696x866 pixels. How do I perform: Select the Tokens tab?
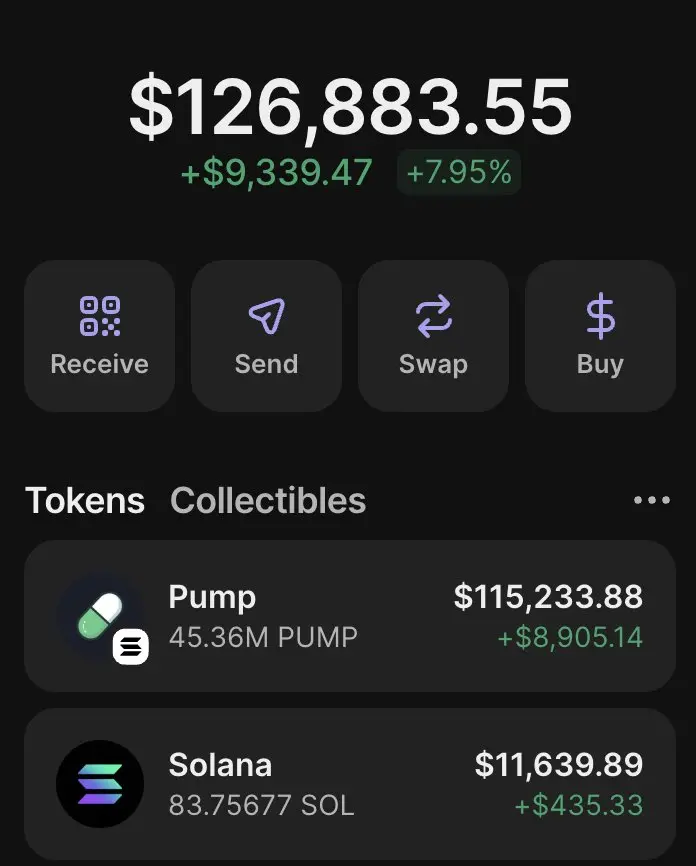pos(85,500)
